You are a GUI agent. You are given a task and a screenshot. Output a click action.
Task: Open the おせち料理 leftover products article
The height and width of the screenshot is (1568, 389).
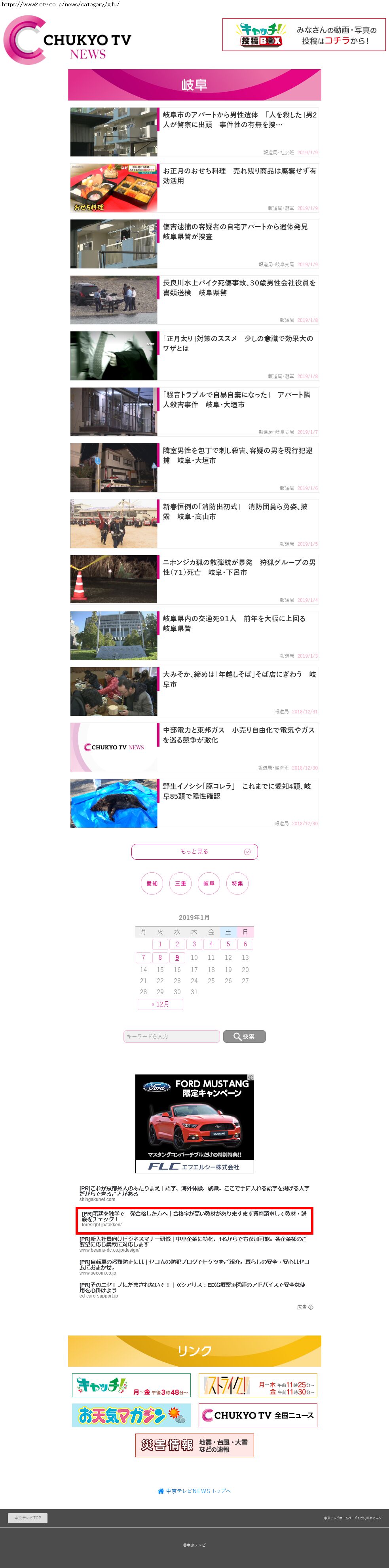click(x=239, y=176)
